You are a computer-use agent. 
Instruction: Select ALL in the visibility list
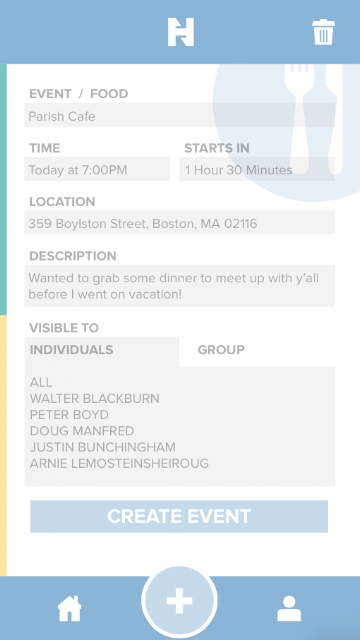click(x=41, y=382)
